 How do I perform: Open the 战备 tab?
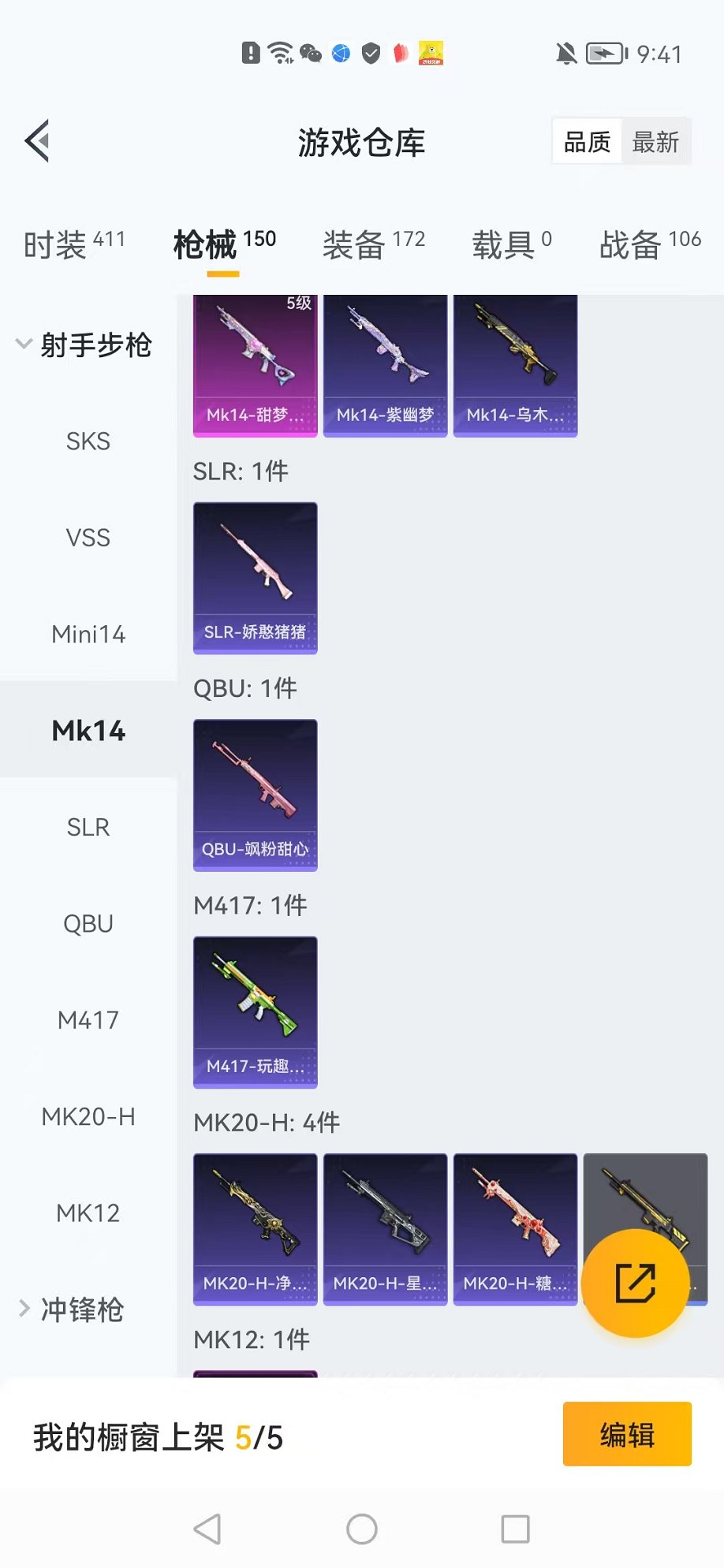tap(649, 244)
